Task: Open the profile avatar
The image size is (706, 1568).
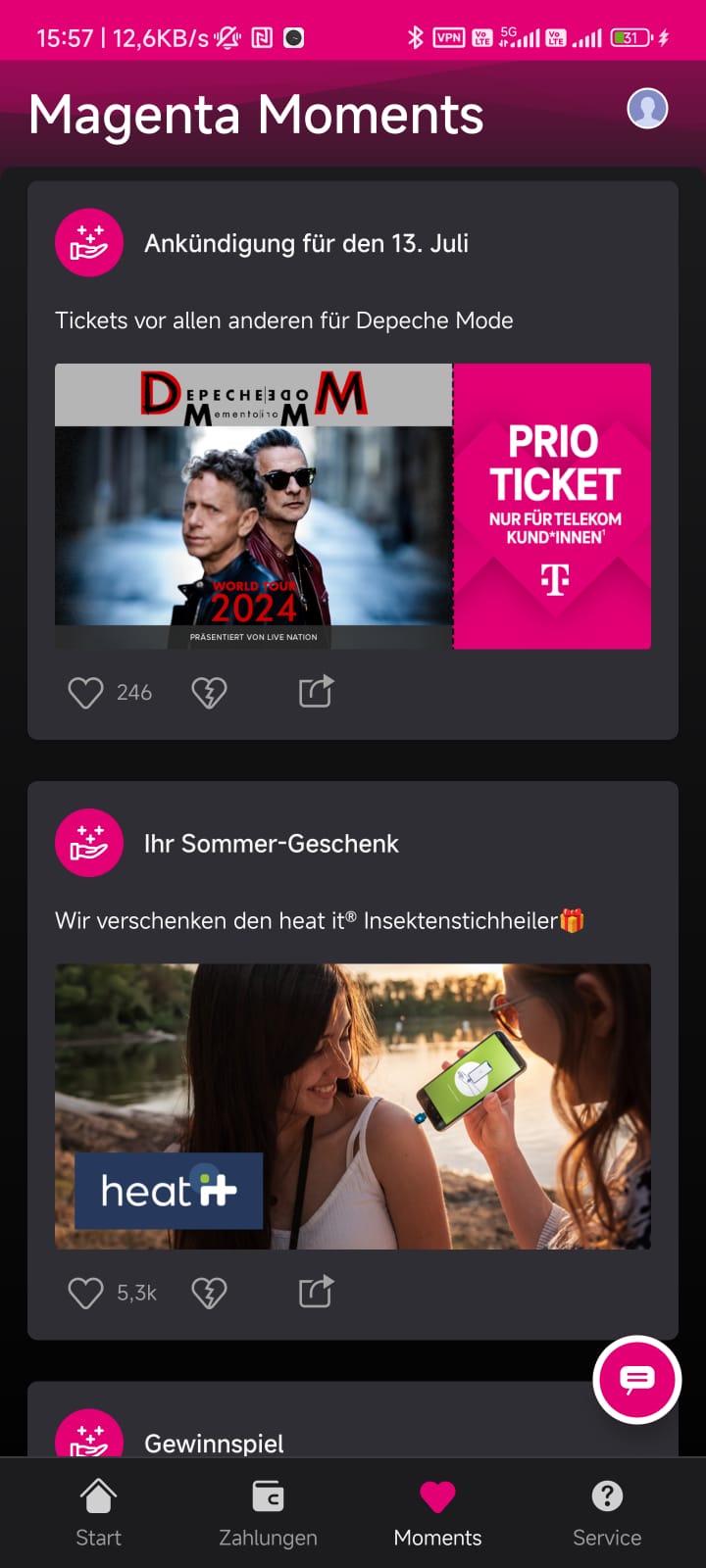Action: coord(647,109)
